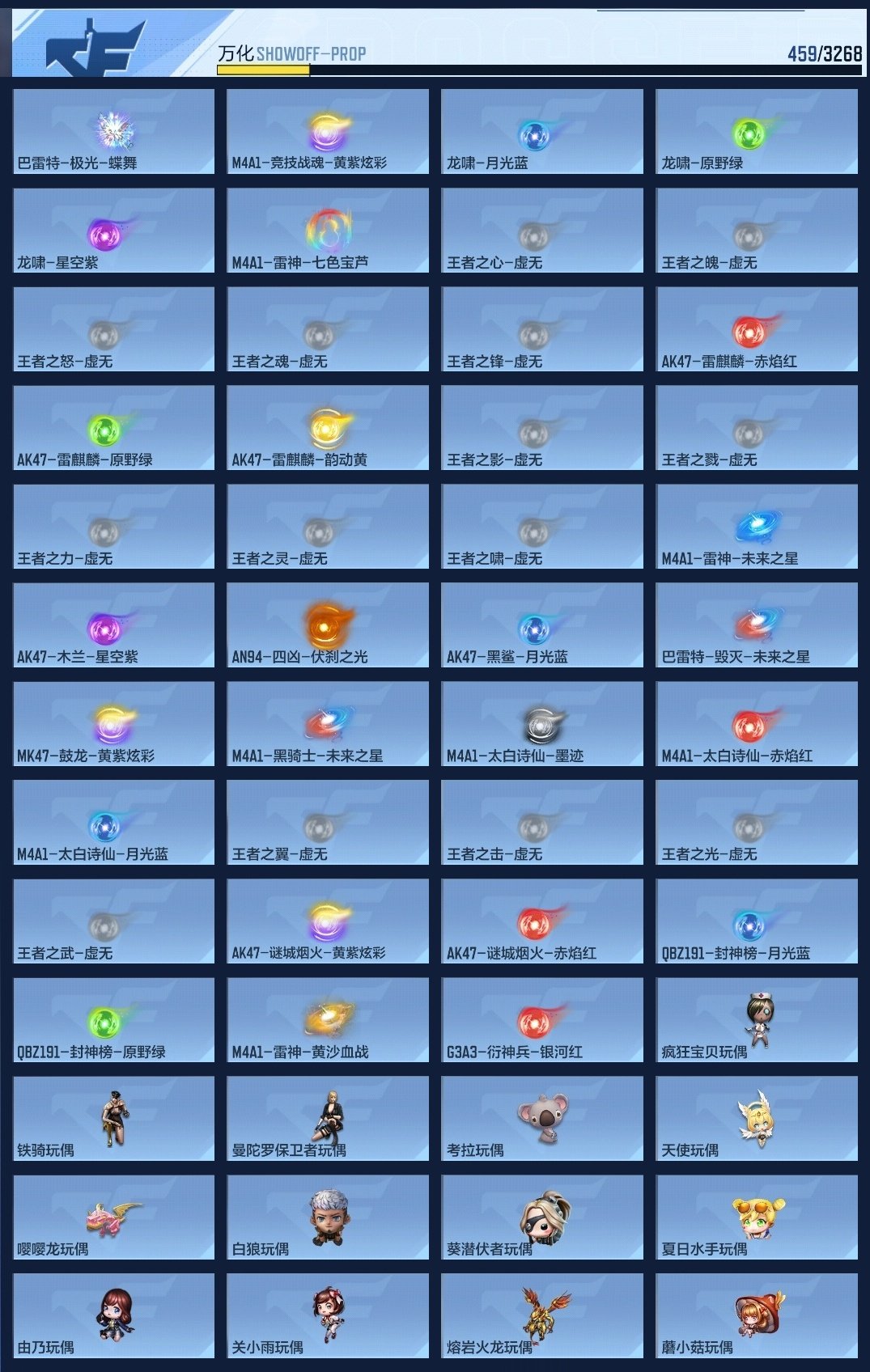The height and width of the screenshot is (1372, 870).
Task: Select the 龙啸-月光蓝 orb icon
Action: click(x=541, y=129)
